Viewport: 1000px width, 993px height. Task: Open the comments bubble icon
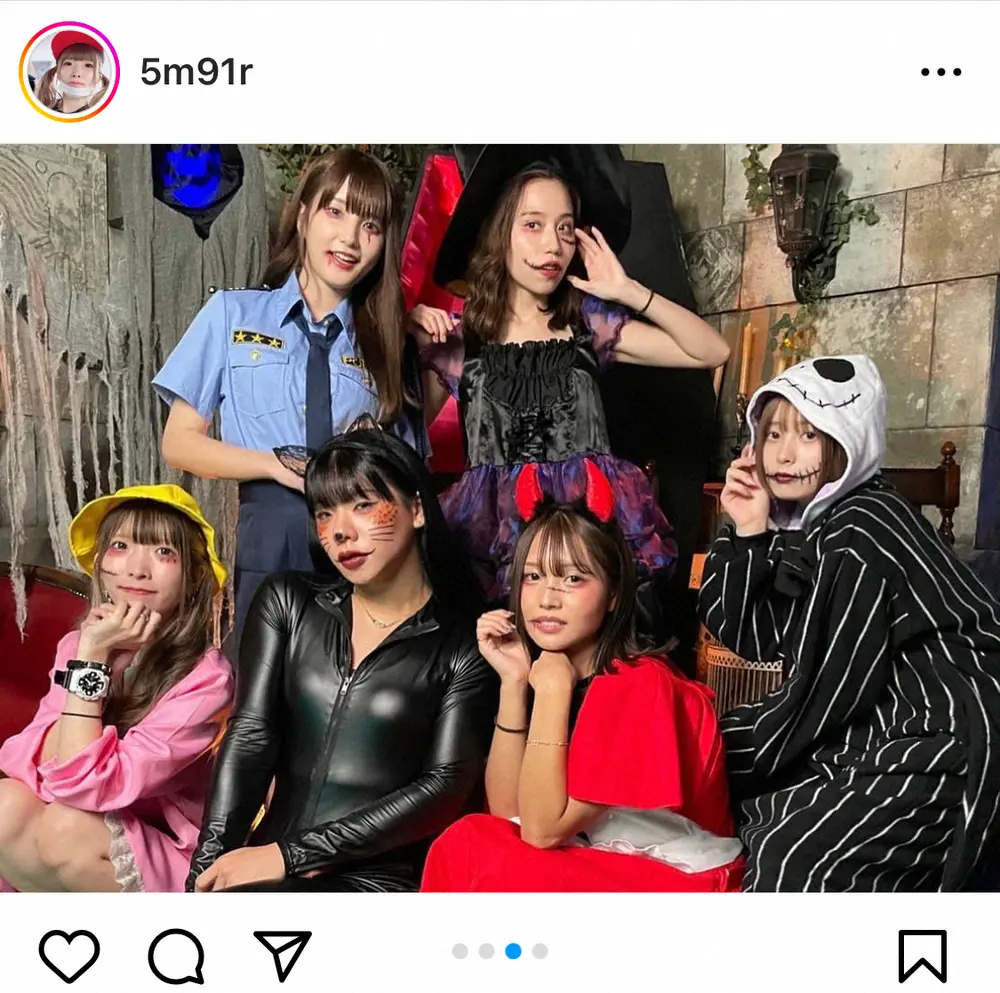176,956
